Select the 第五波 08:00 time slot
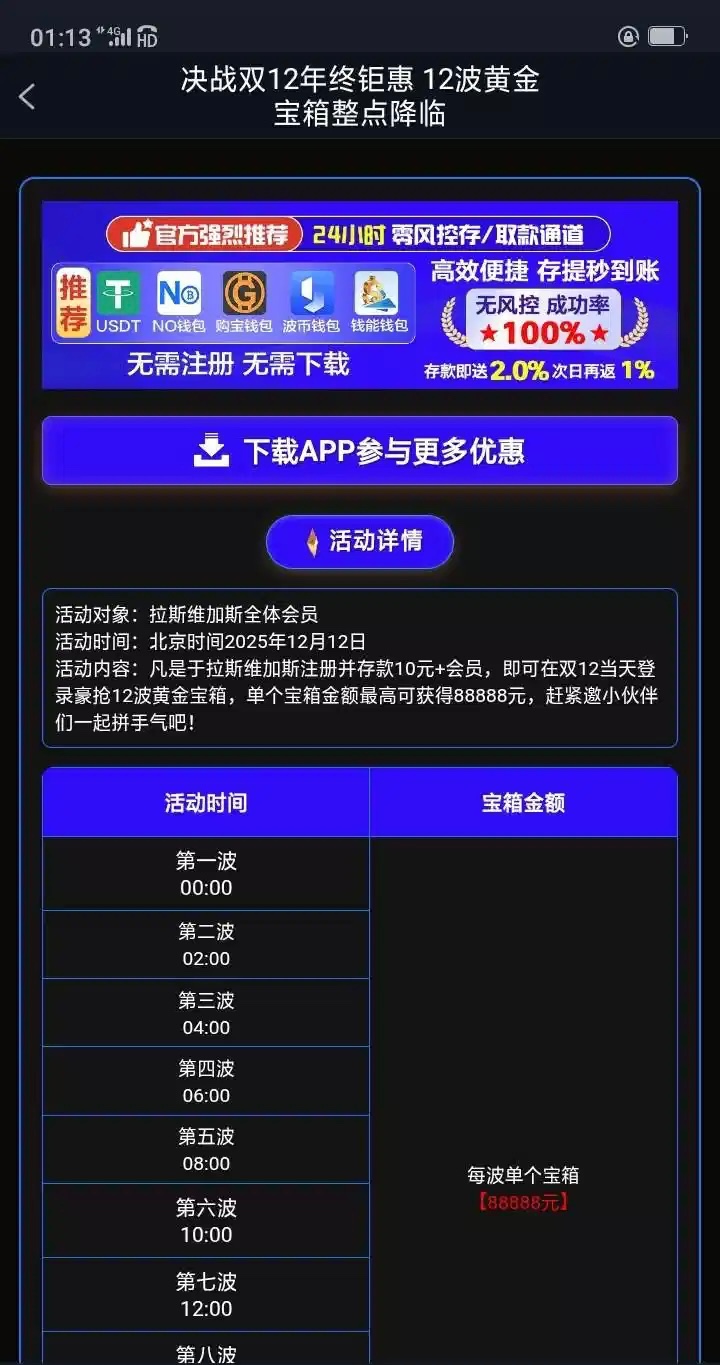 point(205,1149)
